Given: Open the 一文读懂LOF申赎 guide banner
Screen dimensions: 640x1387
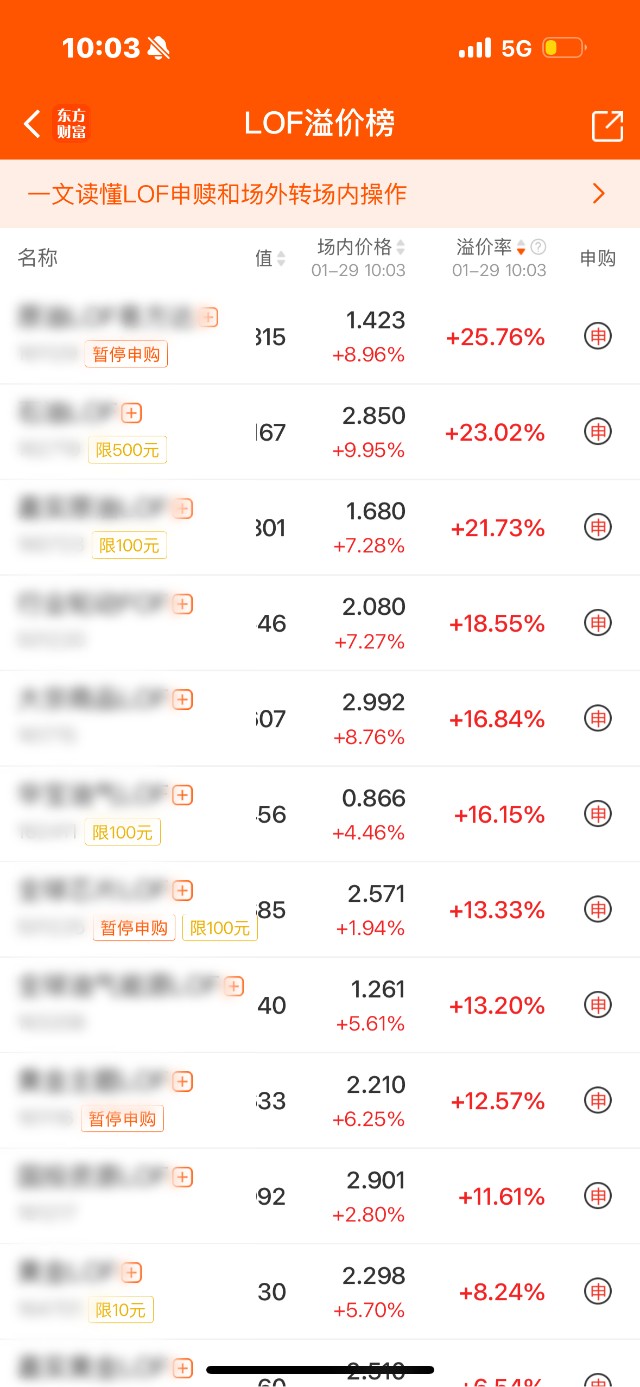Looking at the screenshot, I should point(319,194).
